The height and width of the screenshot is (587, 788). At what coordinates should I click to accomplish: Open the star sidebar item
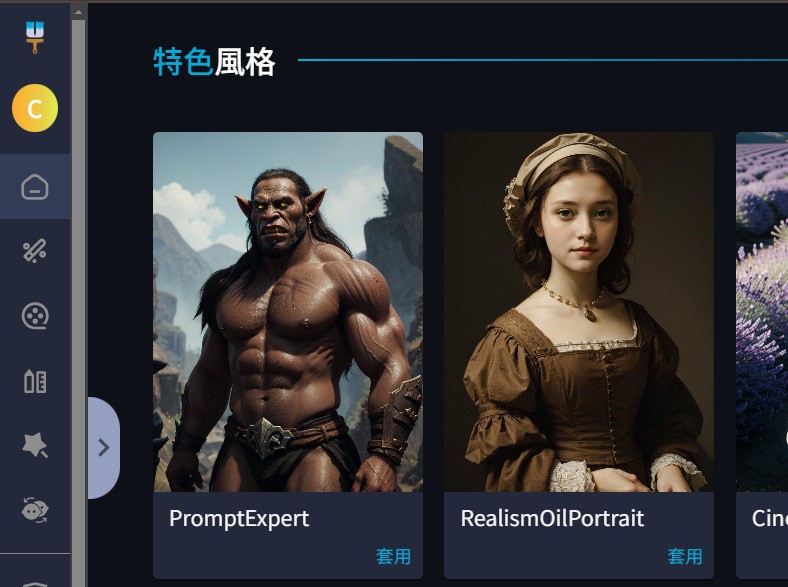coord(35,445)
